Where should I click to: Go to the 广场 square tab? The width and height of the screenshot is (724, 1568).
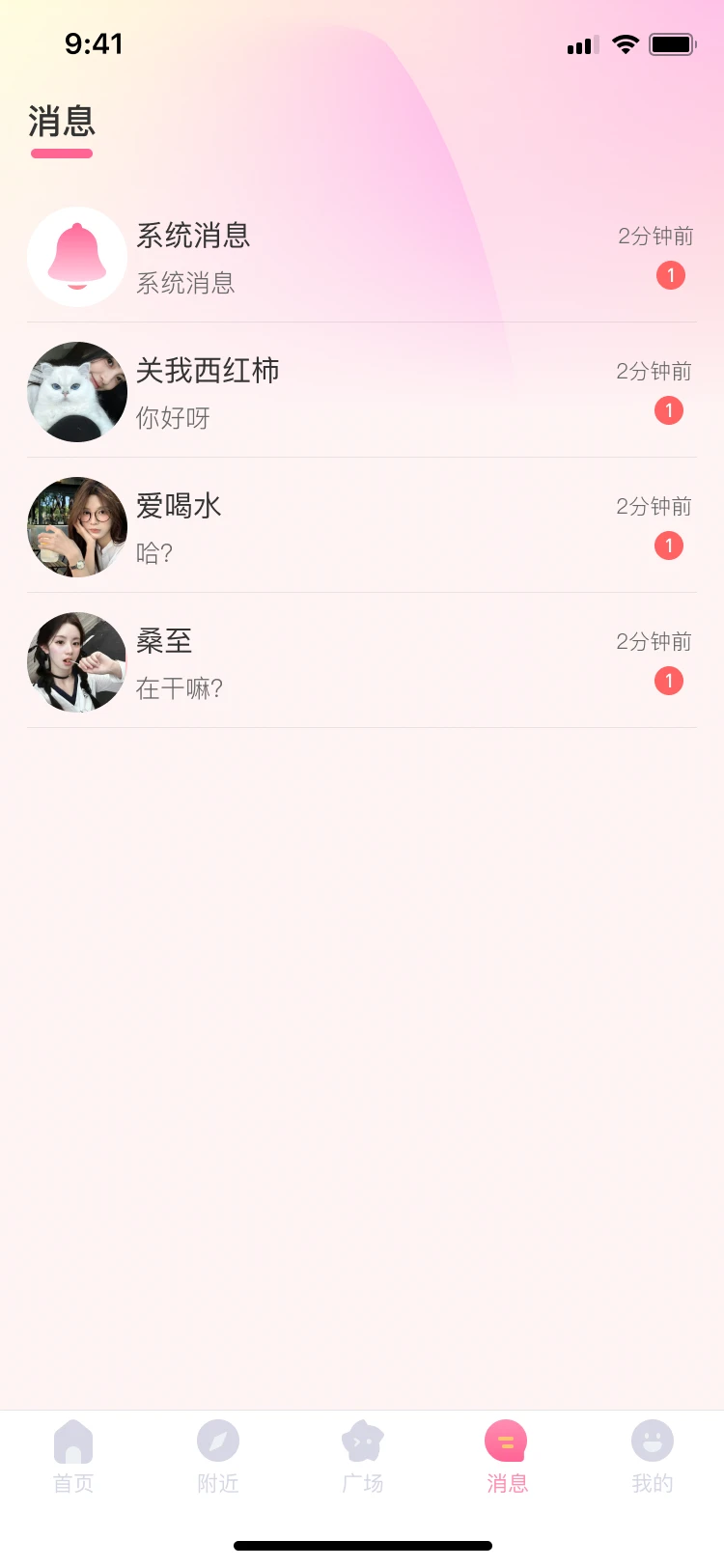(363, 1456)
